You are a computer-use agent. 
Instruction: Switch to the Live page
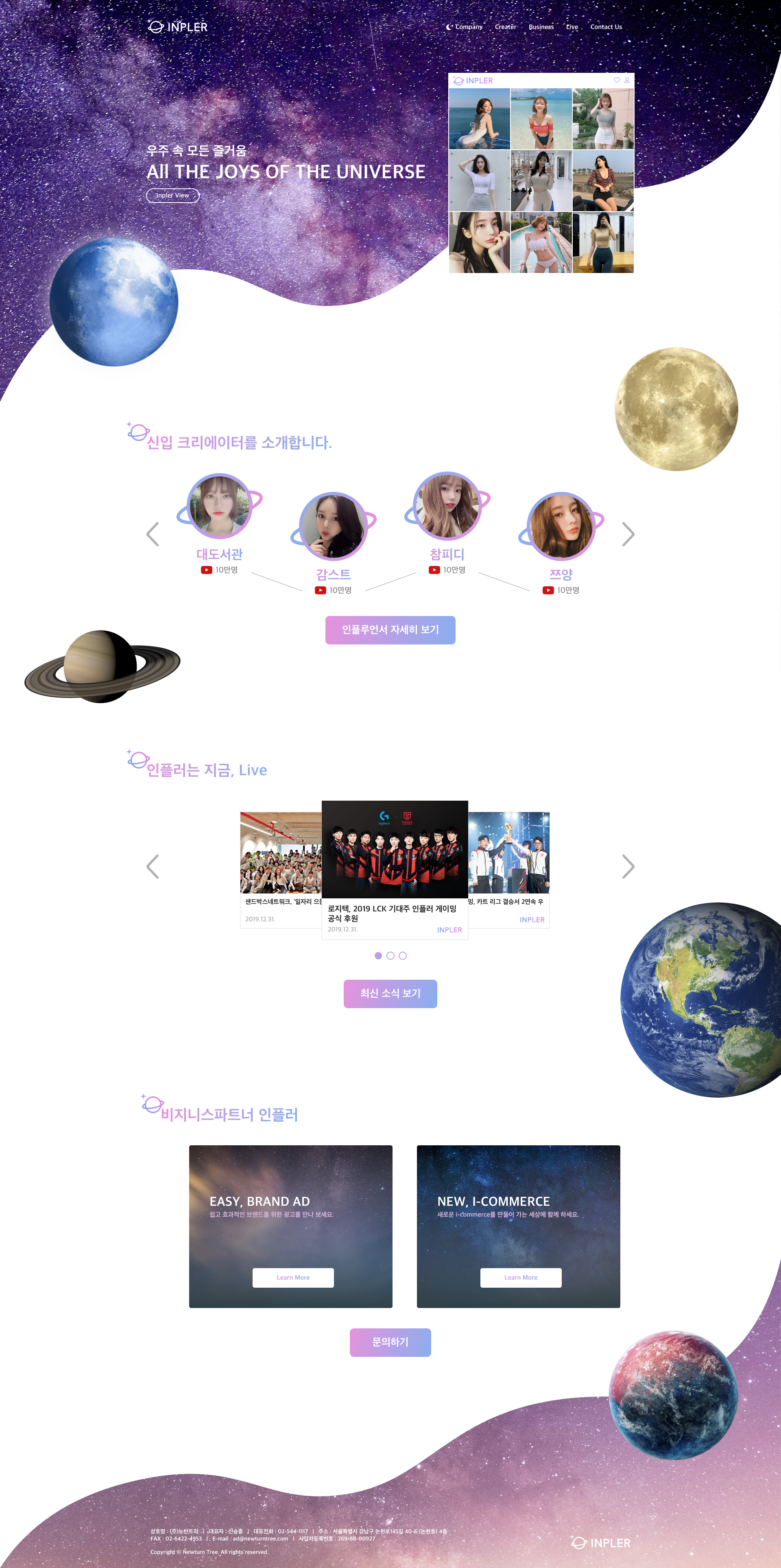pyautogui.click(x=572, y=27)
